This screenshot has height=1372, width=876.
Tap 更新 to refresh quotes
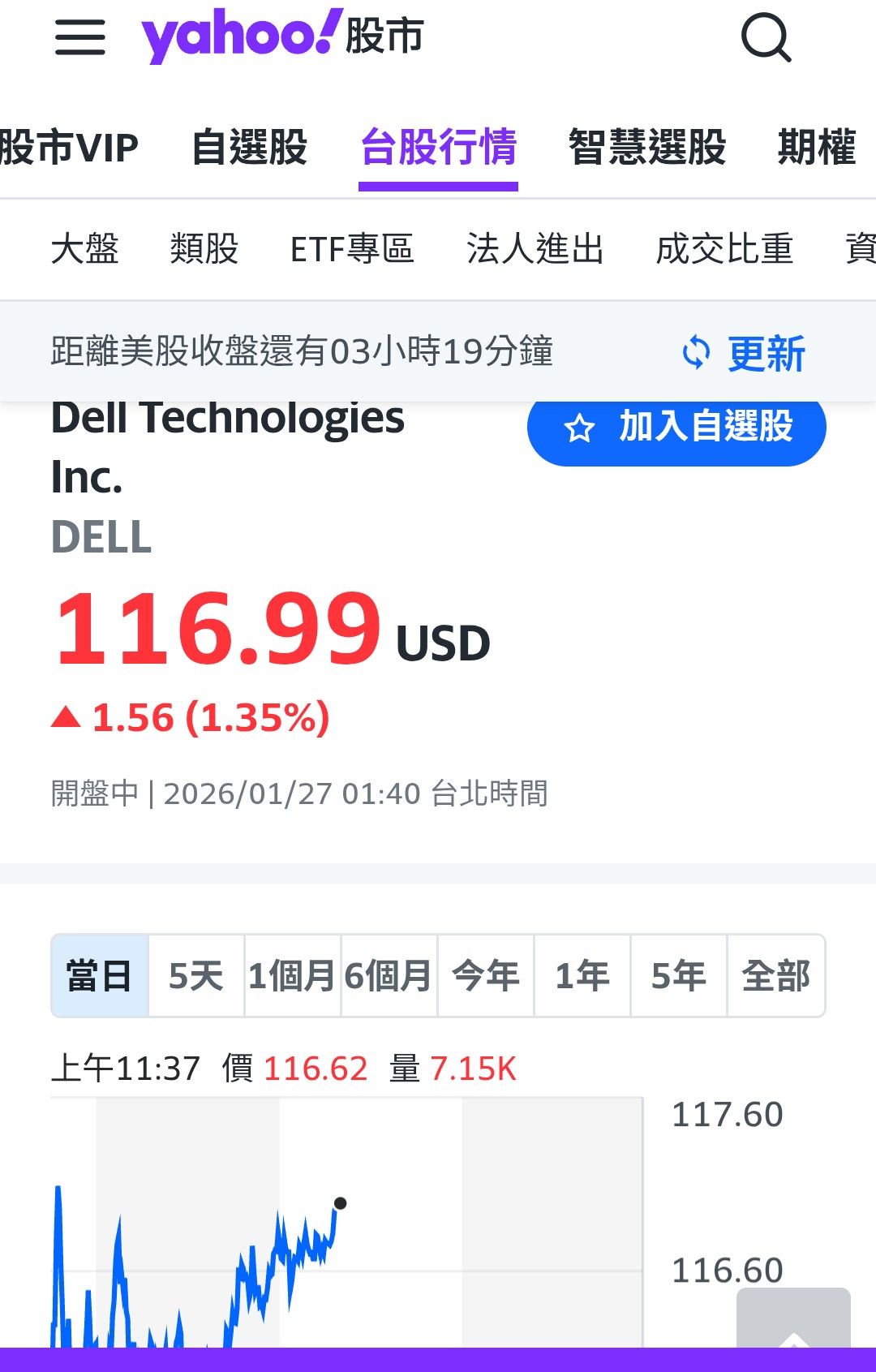click(x=744, y=353)
